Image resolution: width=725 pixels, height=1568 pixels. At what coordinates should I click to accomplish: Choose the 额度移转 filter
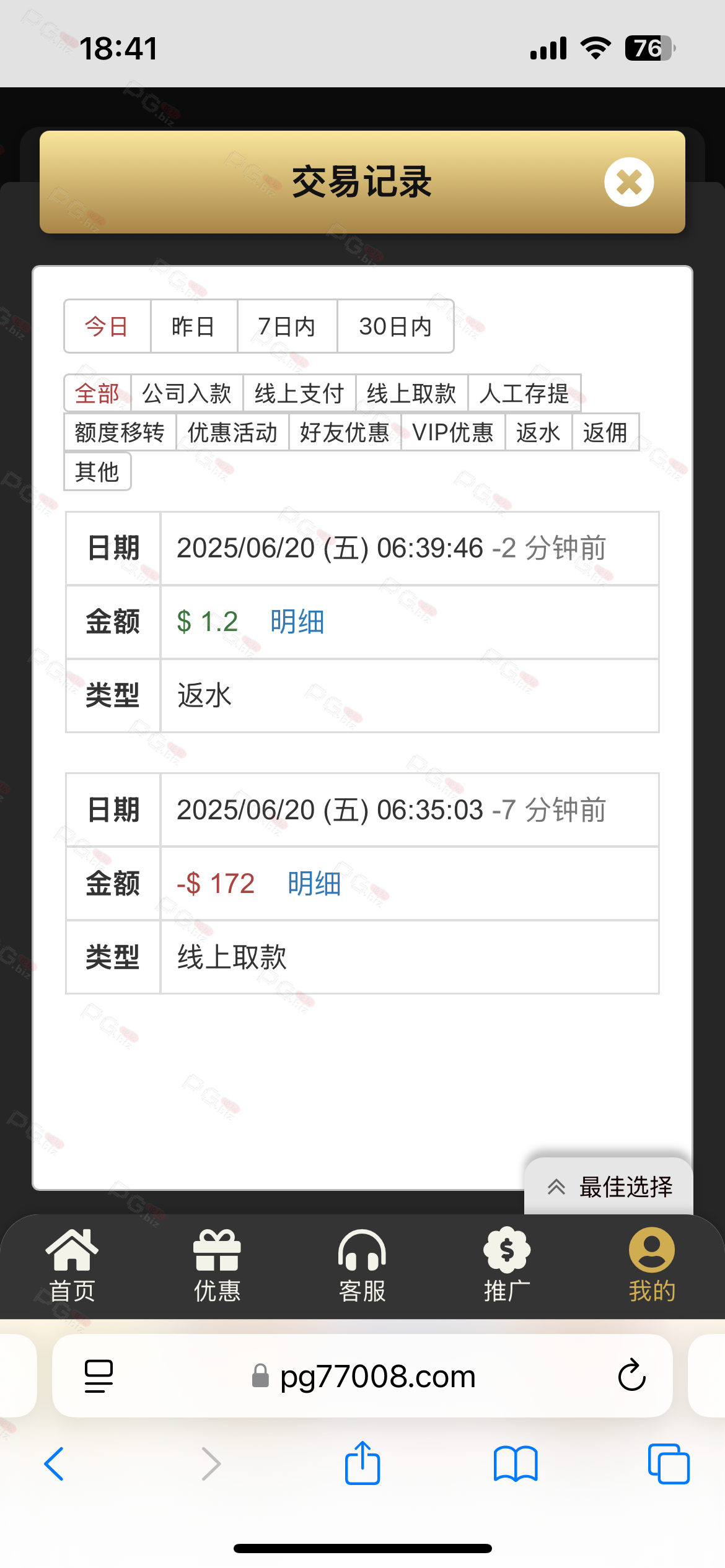pos(120,432)
